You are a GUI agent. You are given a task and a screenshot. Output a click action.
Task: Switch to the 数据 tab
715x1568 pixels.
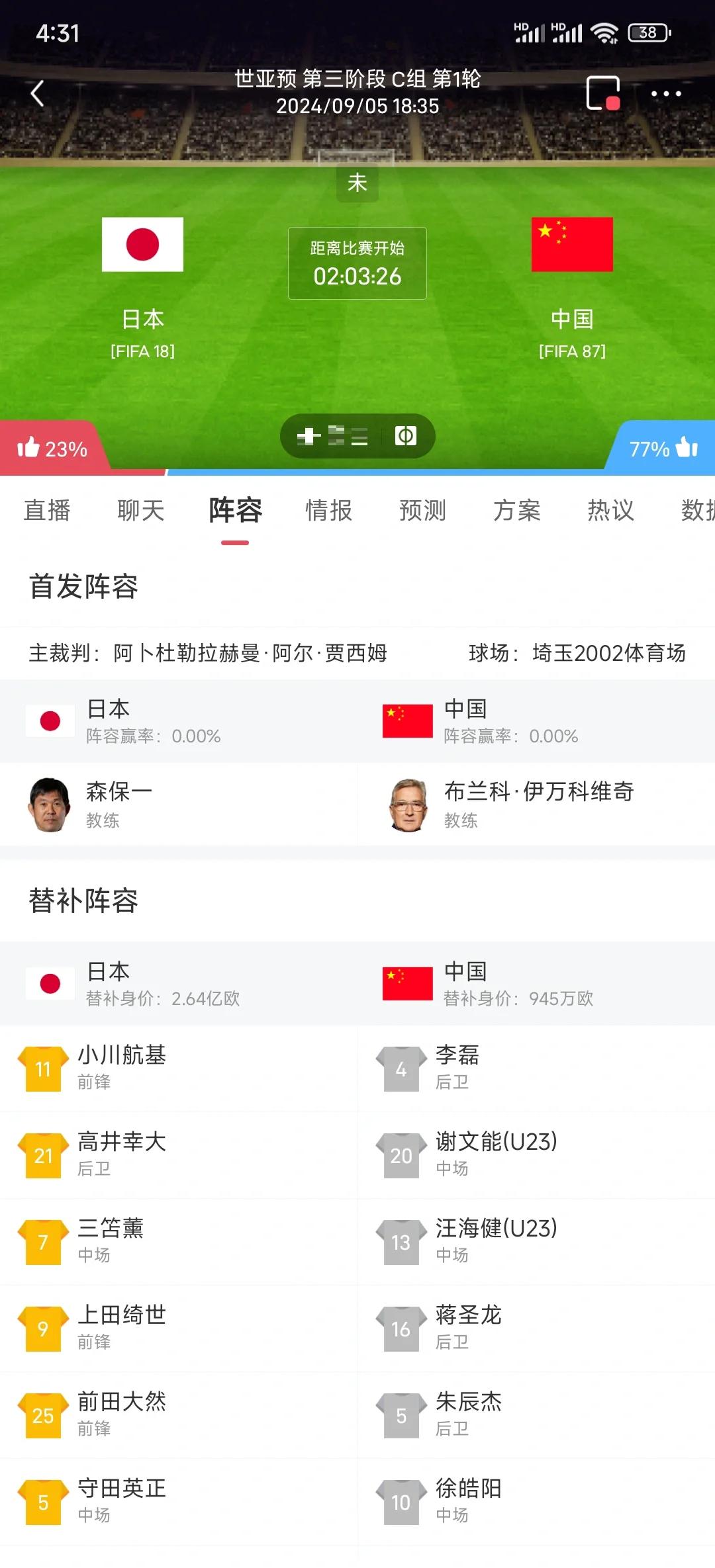click(694, 511)
